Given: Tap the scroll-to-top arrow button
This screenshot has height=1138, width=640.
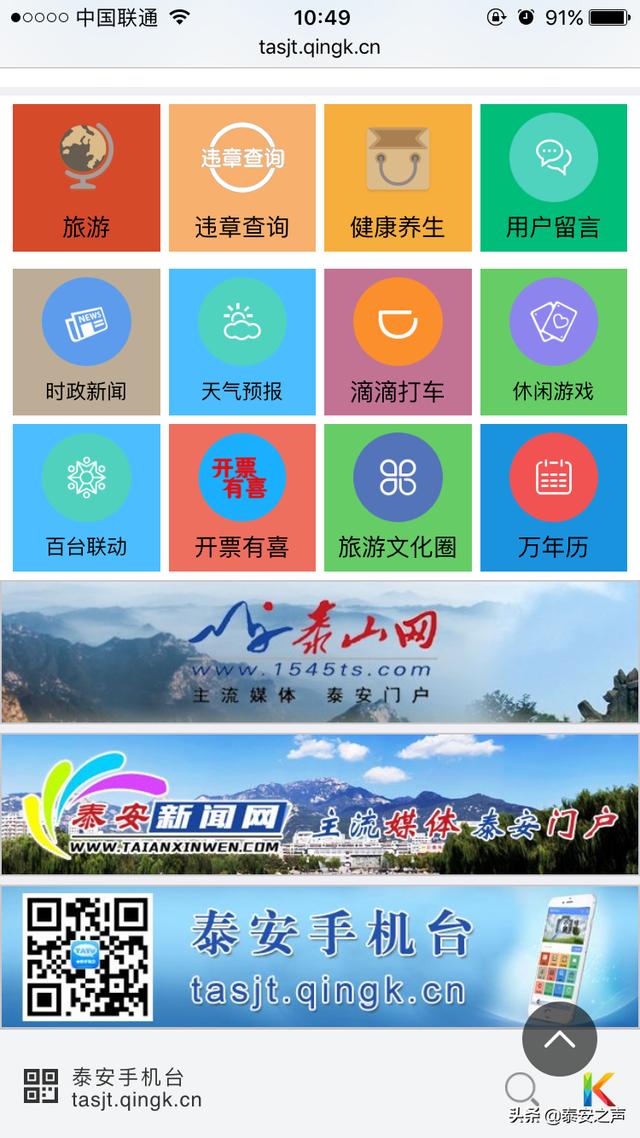Looking at the screenshot, I should (559, 1039).
